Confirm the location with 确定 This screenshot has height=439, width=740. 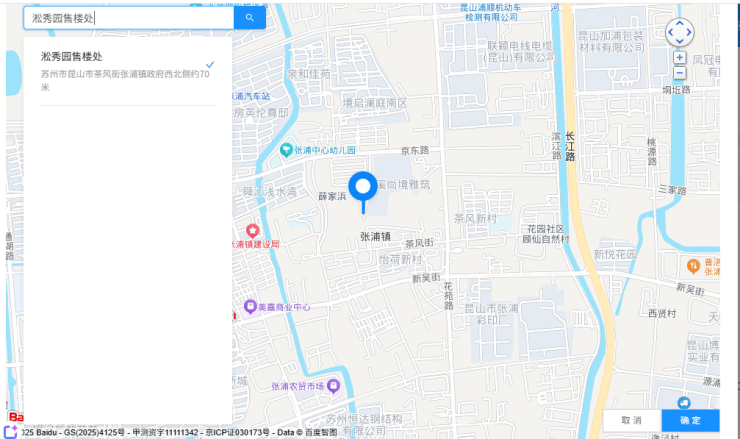tap(690, 420)
